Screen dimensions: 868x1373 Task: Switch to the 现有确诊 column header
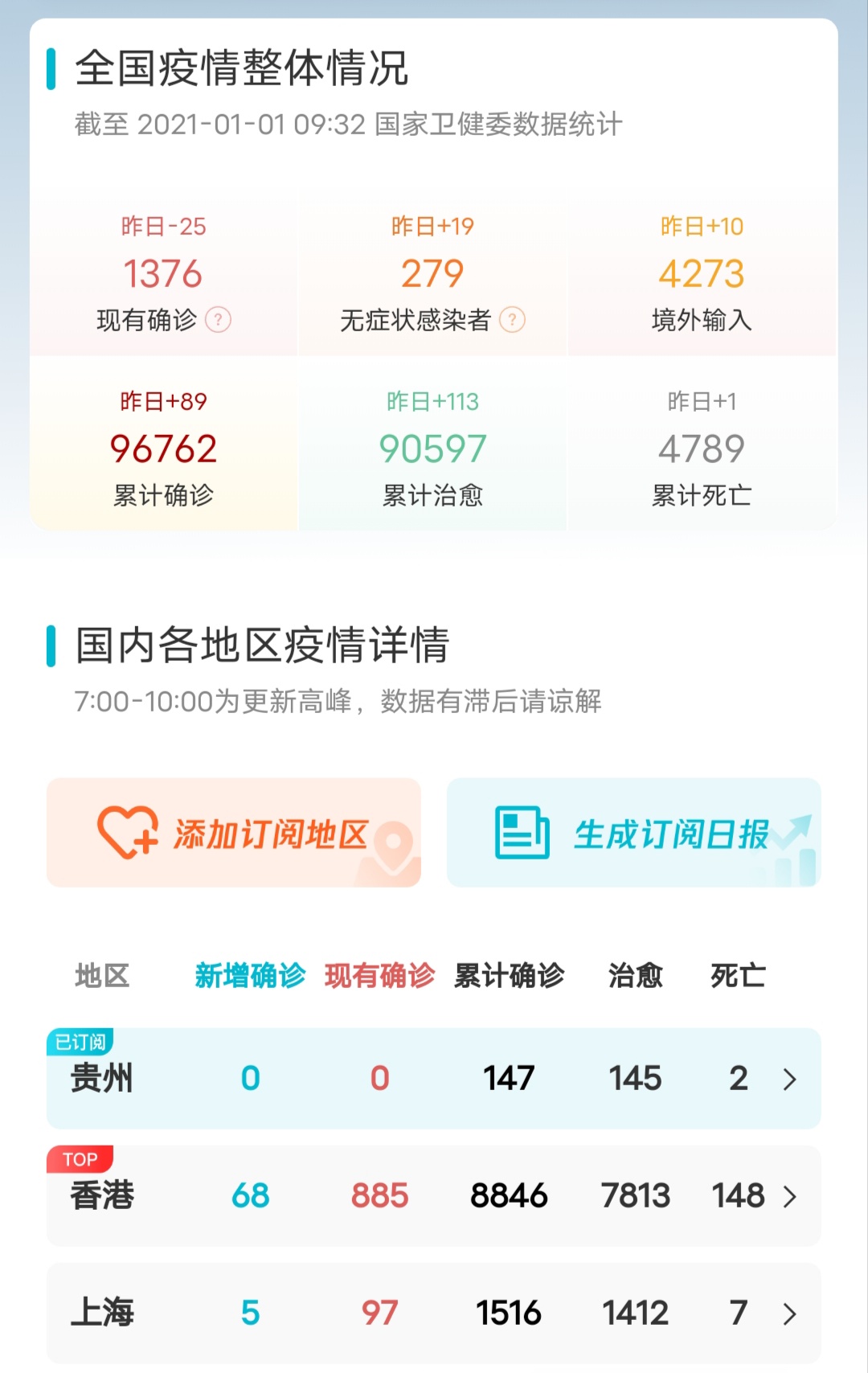[x=379, y=975]
